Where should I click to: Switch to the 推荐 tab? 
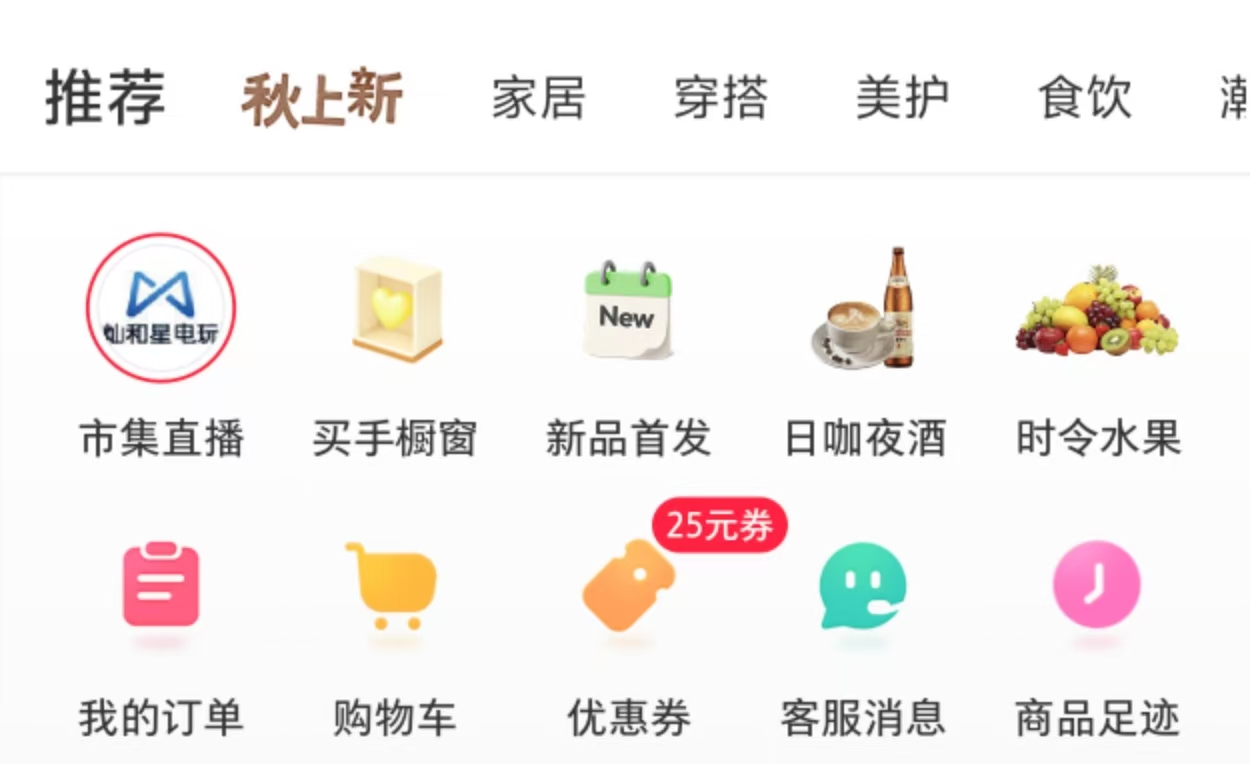(x=105, y=98)
